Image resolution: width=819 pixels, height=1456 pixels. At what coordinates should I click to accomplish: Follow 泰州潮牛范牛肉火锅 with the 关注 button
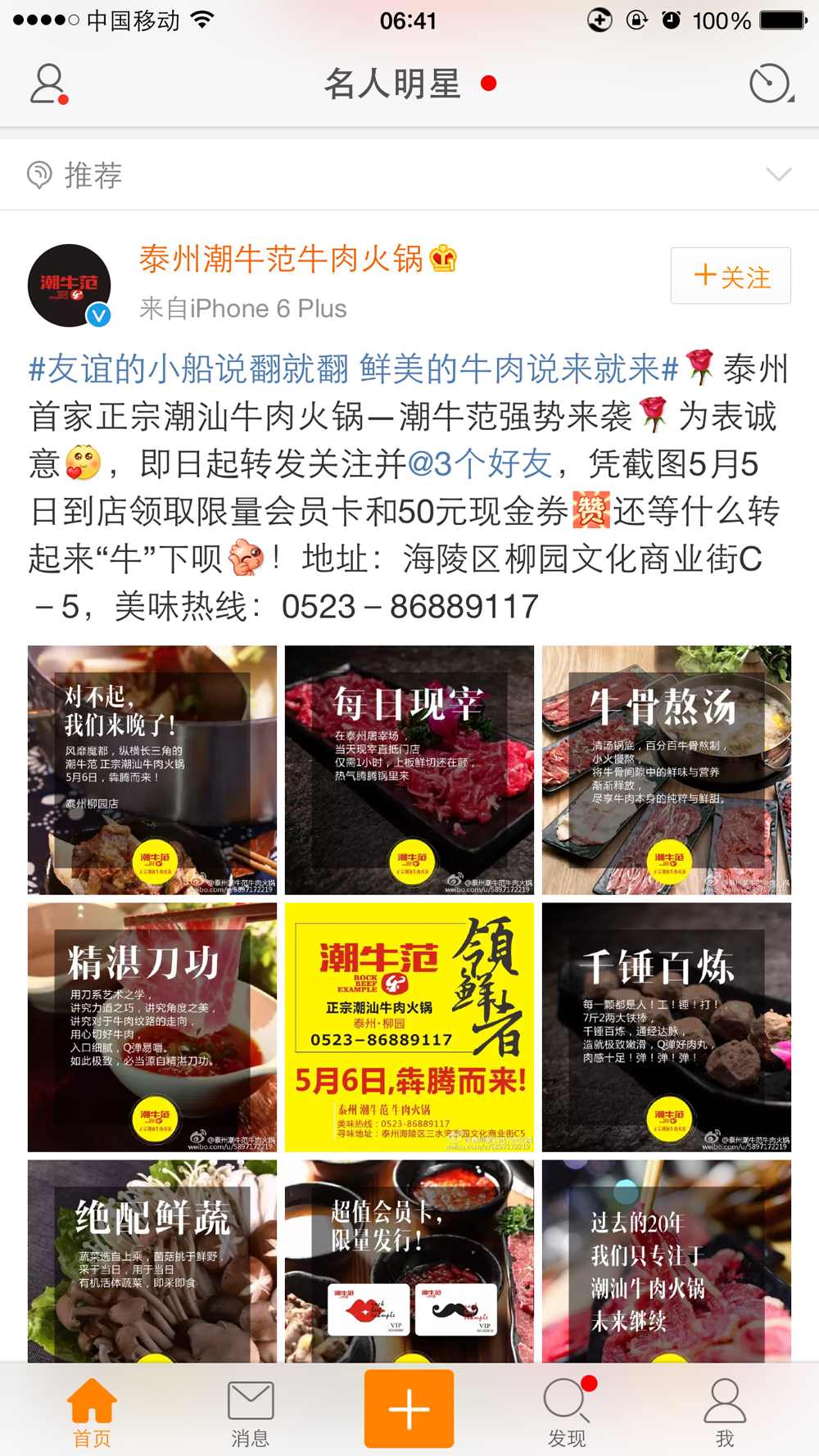[731, 276]
